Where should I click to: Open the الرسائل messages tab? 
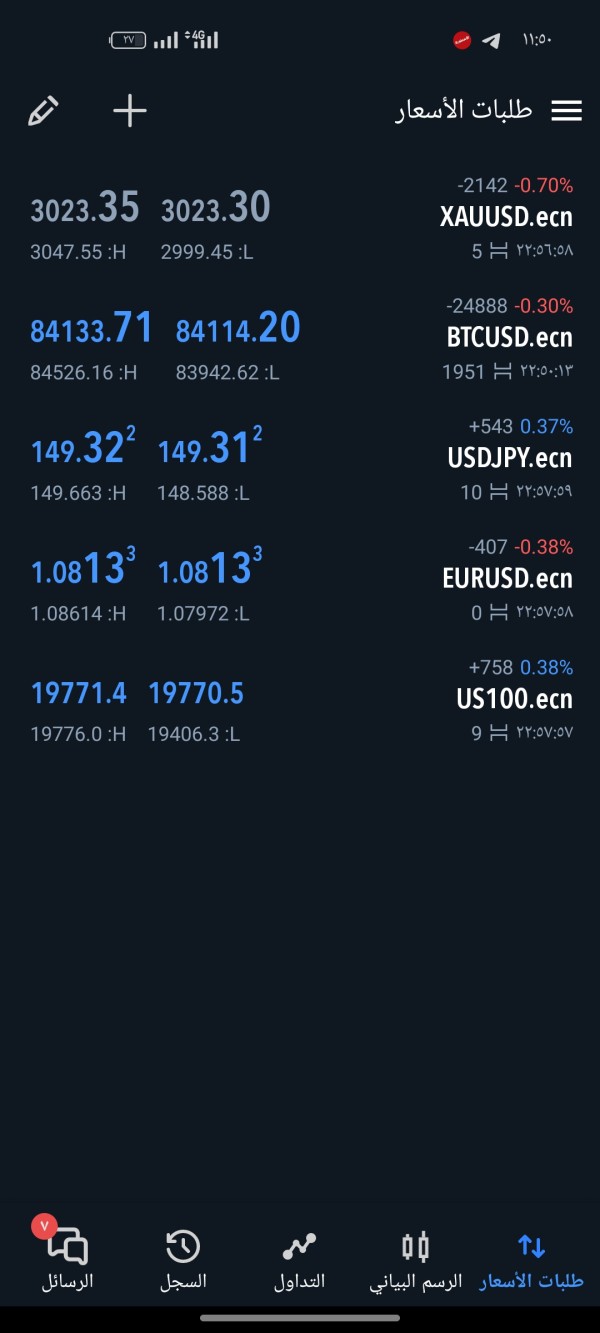tap(68, 1259)
